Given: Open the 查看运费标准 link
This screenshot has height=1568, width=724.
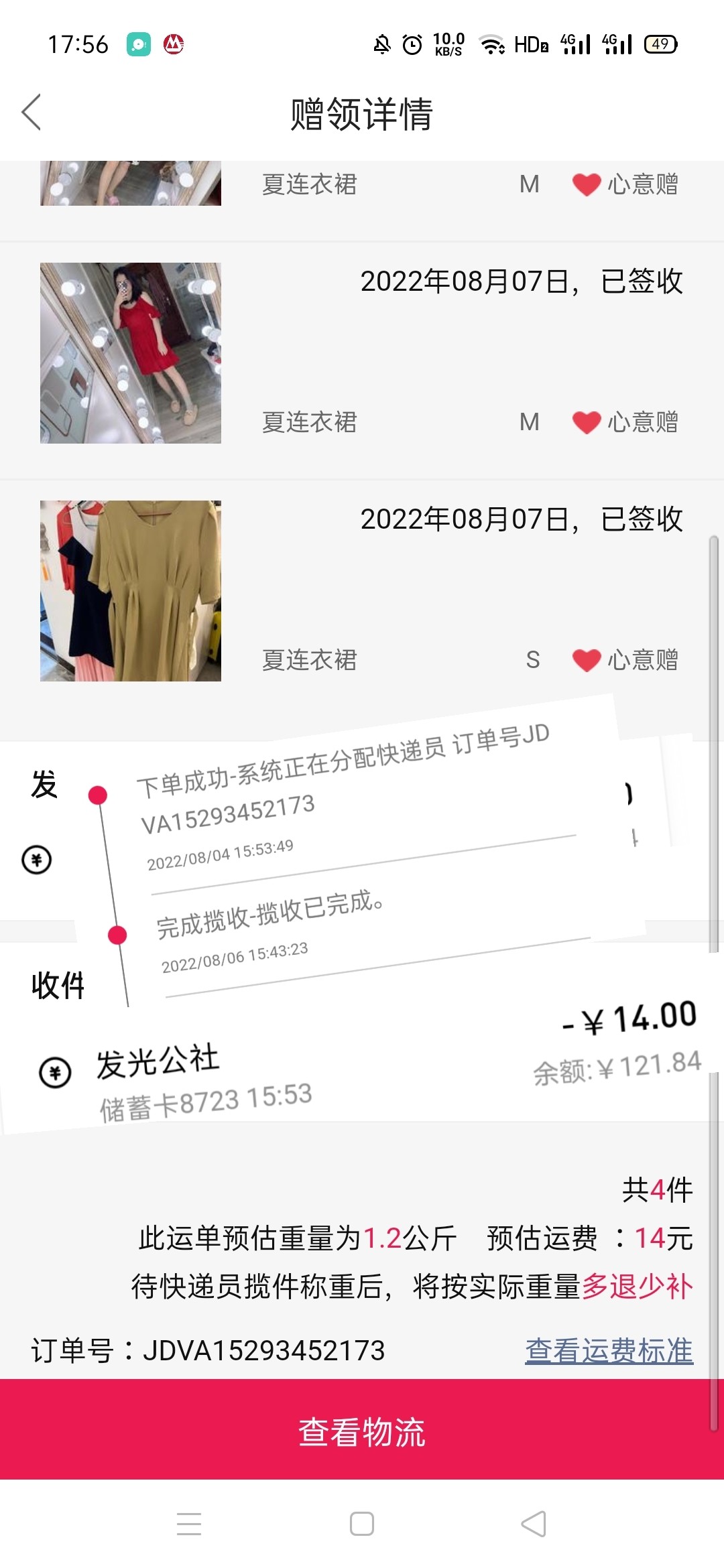Looking at the screenshot, I should pyautogui.click(x=609, y=1350).
